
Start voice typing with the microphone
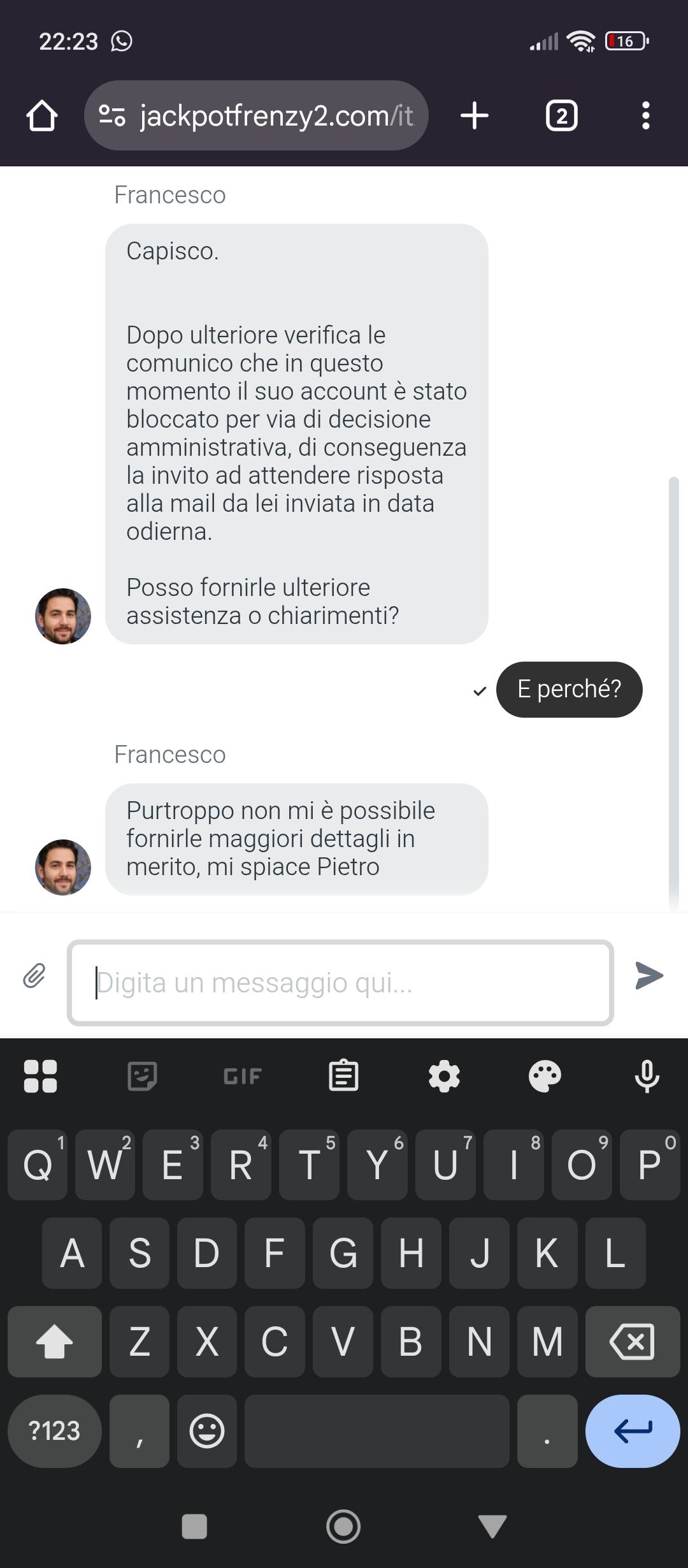click(x=647, y=1076)
